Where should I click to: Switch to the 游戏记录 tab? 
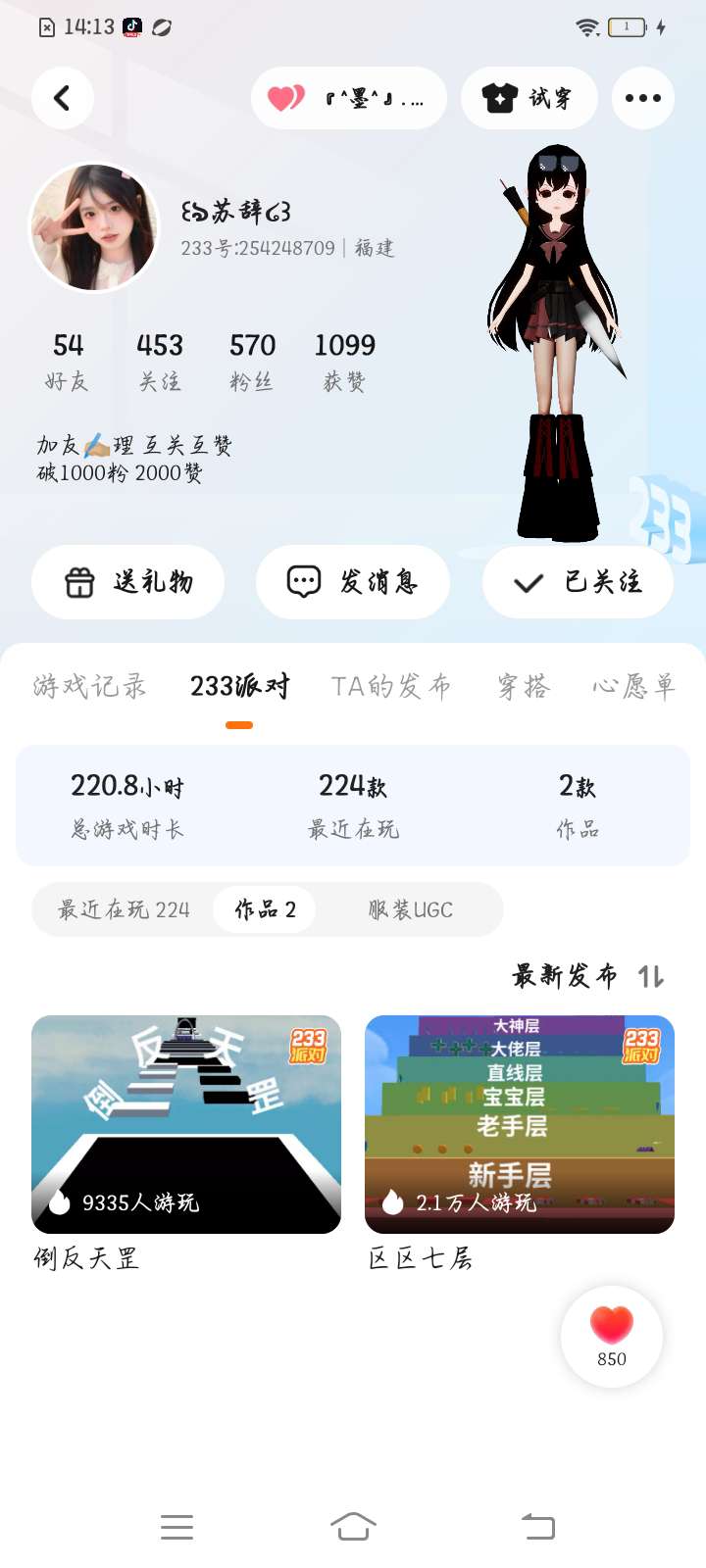coord(89,686)
